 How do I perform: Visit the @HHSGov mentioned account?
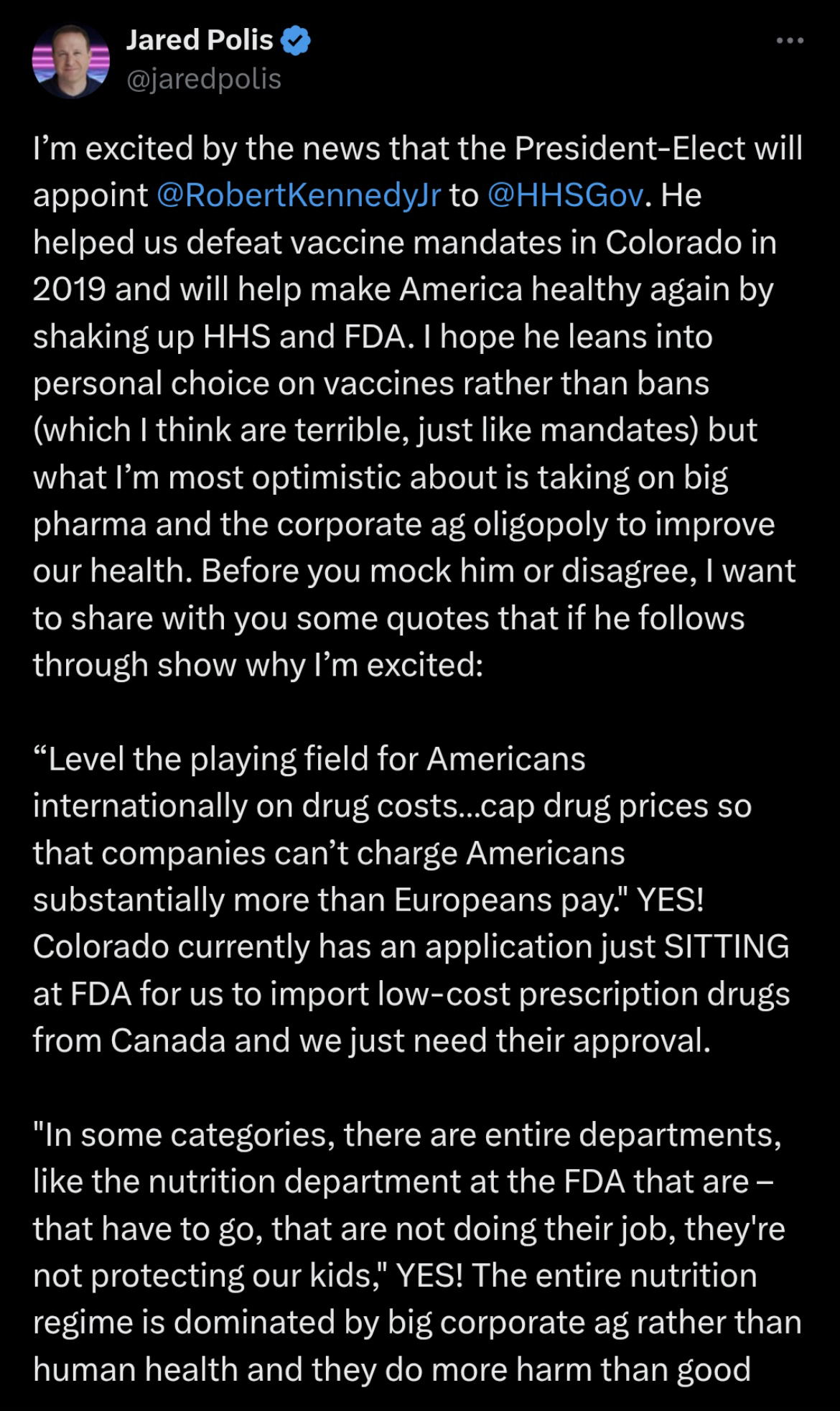tap(565, 195)
